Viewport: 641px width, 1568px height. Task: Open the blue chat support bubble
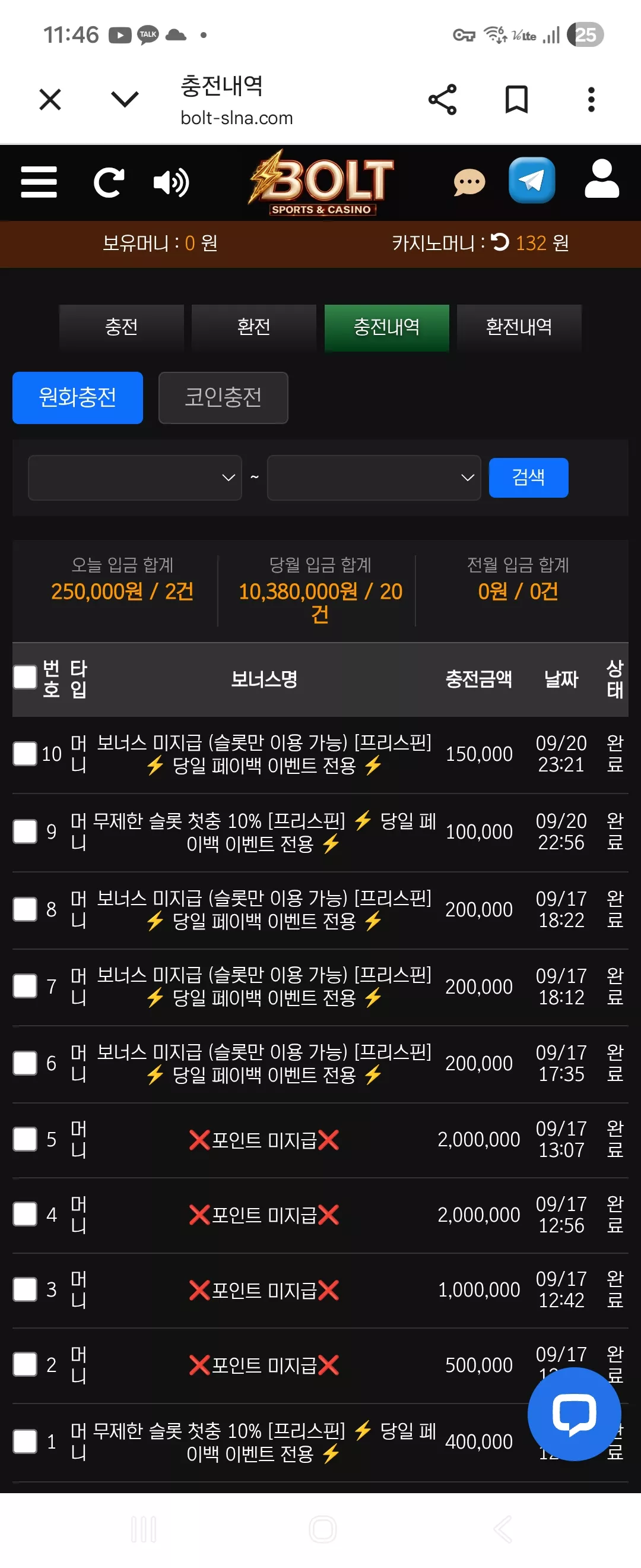574,1414
